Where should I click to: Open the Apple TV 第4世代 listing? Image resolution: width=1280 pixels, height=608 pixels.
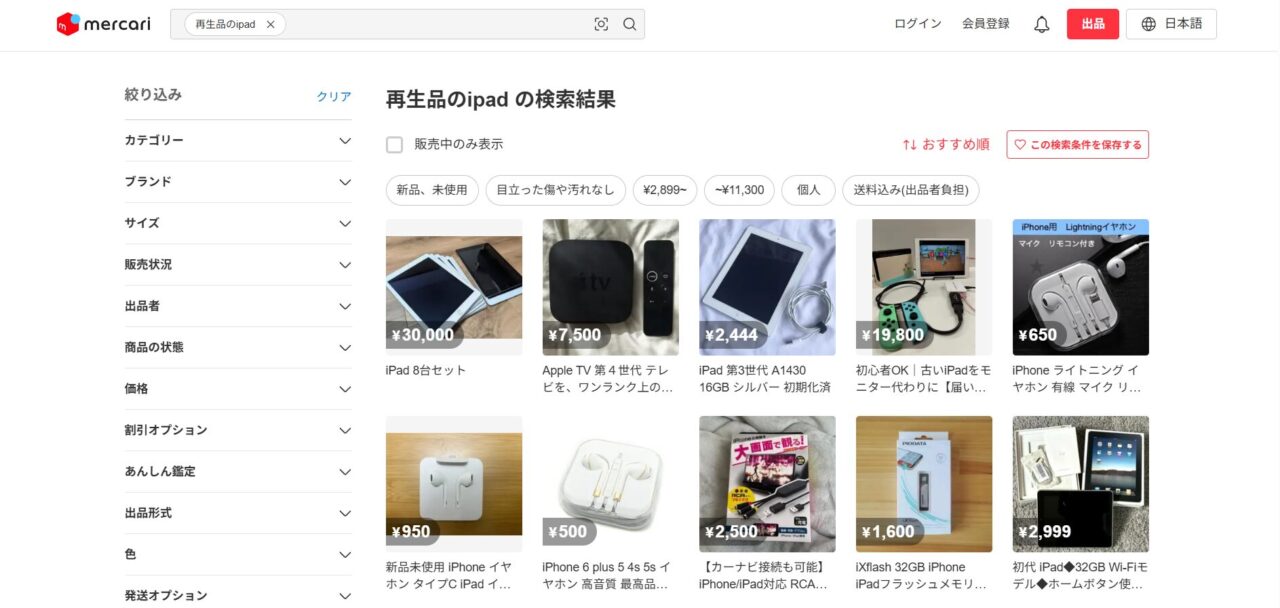point(610,288)
